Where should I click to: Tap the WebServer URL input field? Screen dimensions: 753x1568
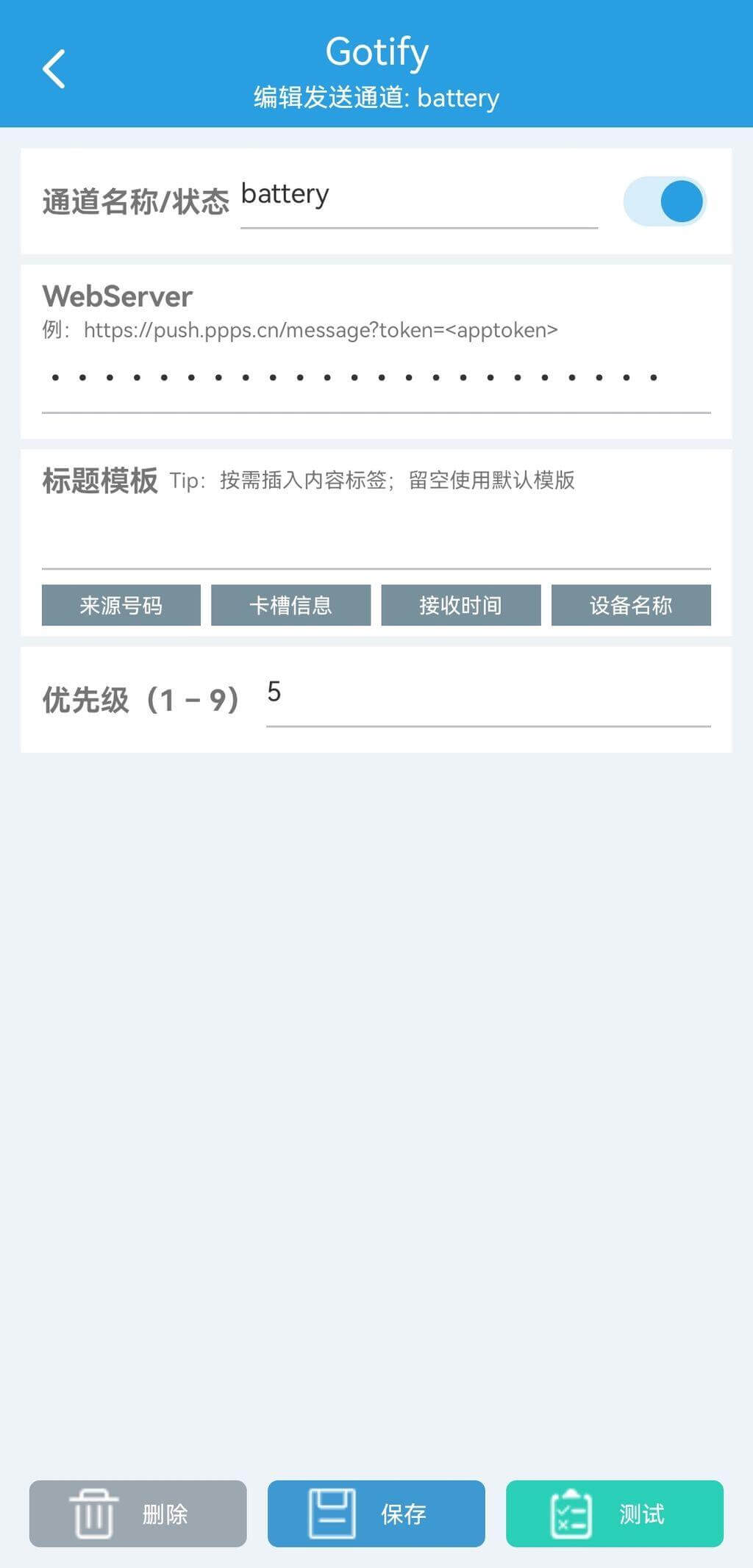pyautogui.click(x=375, y=379)
